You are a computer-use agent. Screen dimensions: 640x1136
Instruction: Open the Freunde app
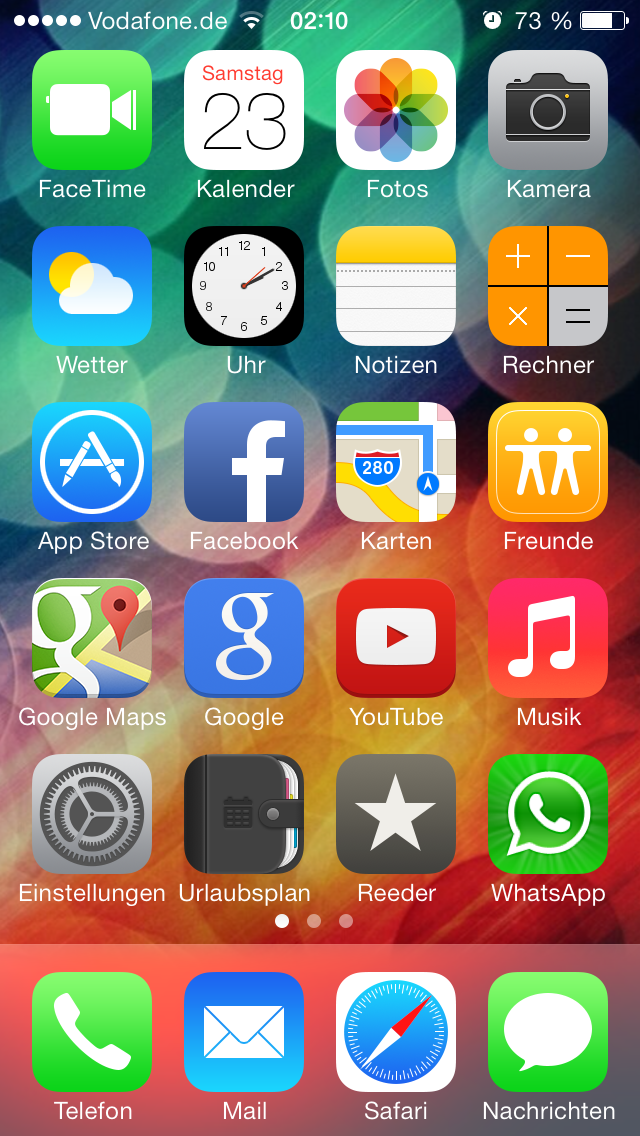[548, 462]
